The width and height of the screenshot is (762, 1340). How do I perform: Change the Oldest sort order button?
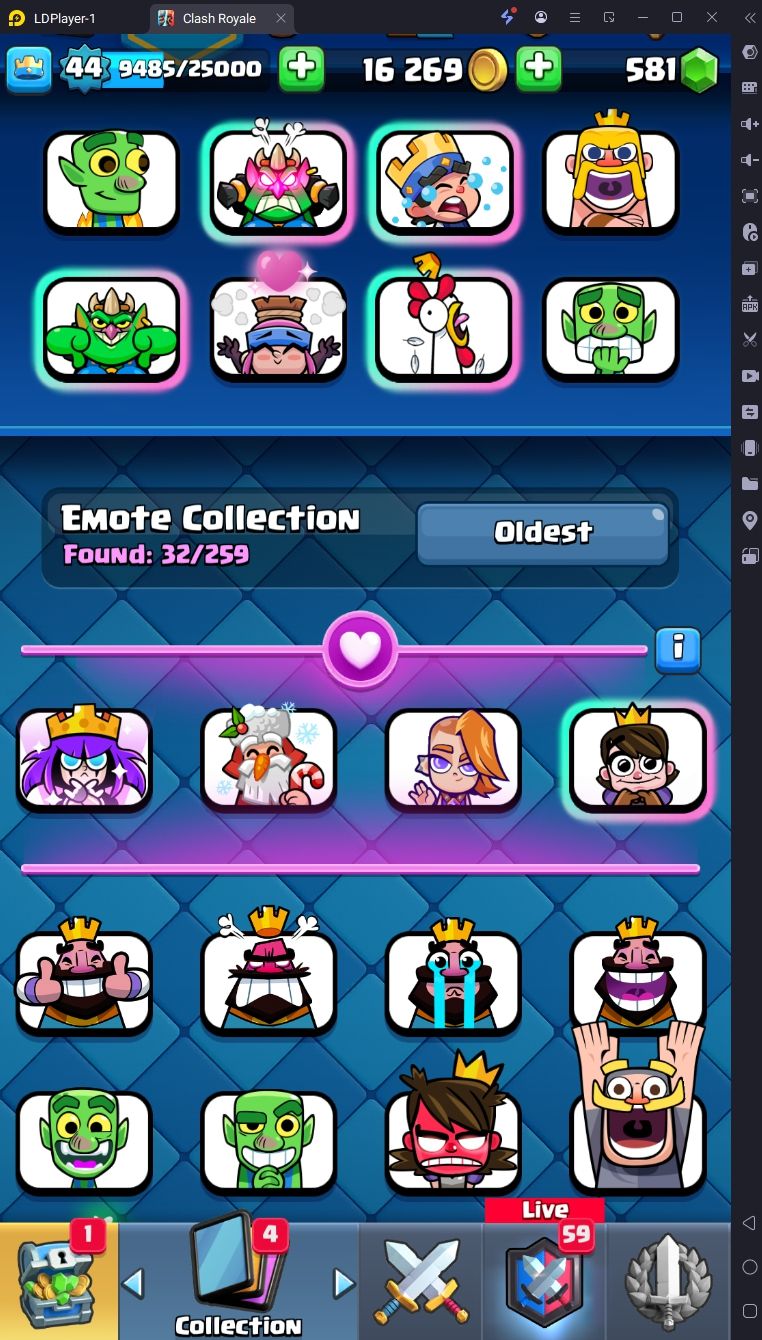[x=542, y=532]
